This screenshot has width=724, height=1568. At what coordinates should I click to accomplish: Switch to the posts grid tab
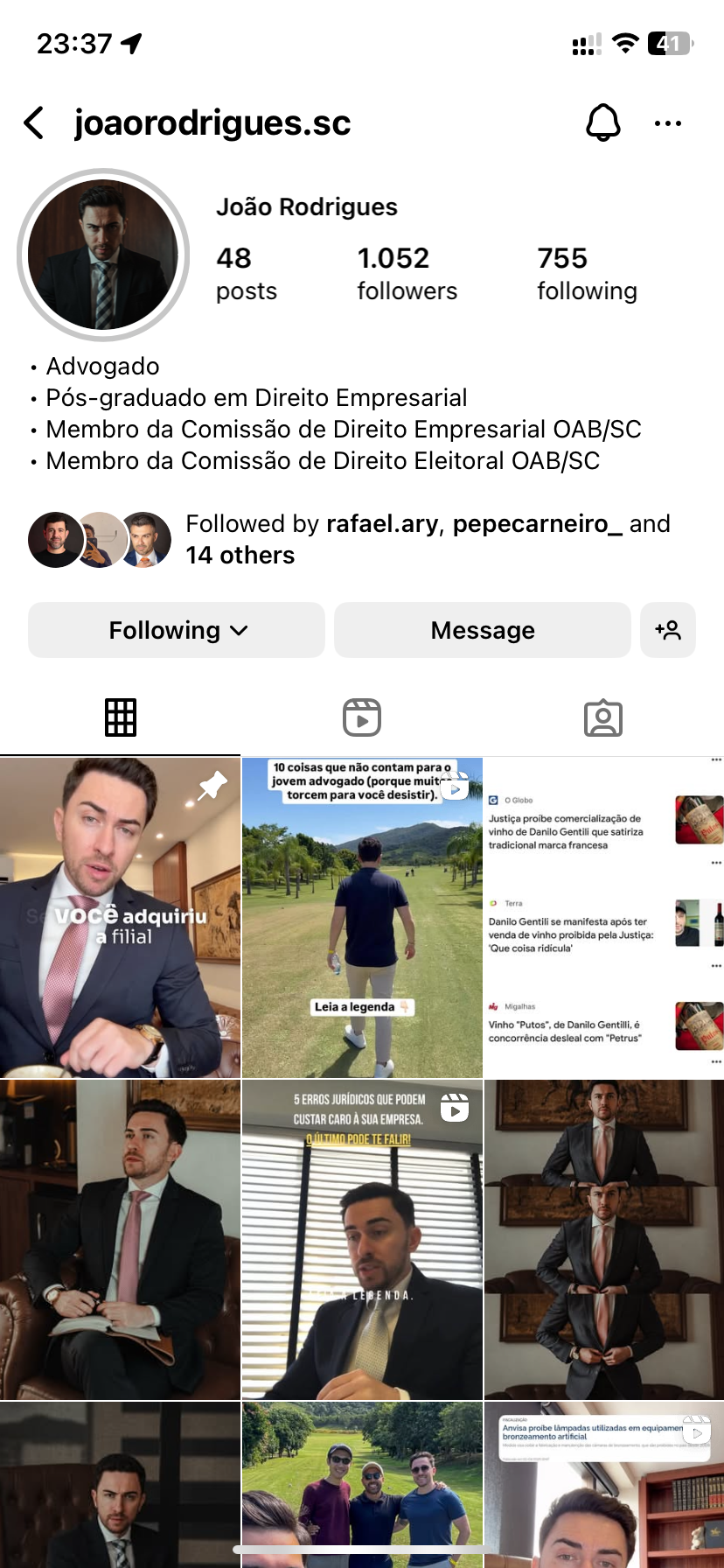pyautogui.click(x=121, y=717)
